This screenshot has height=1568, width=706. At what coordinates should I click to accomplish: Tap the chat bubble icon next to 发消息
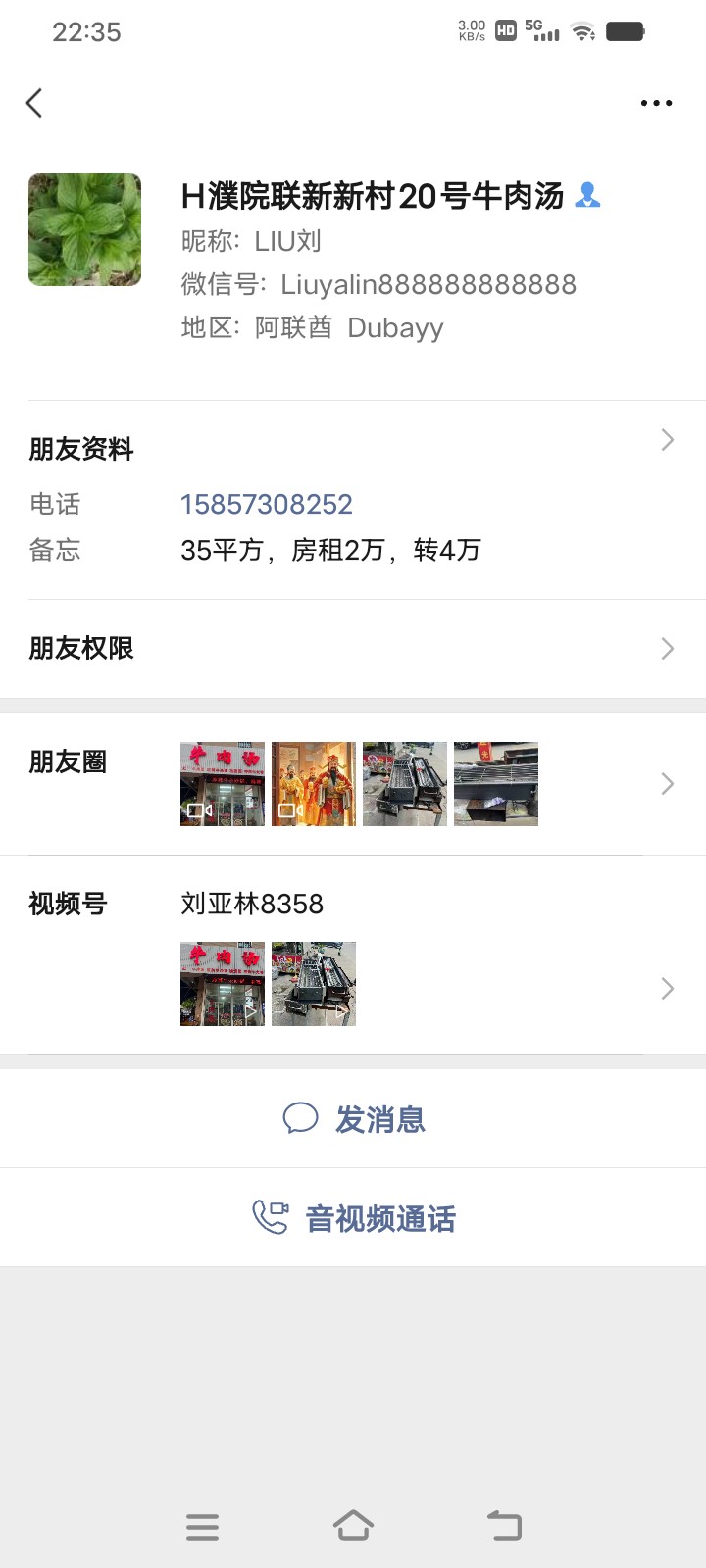[300, 1117]
